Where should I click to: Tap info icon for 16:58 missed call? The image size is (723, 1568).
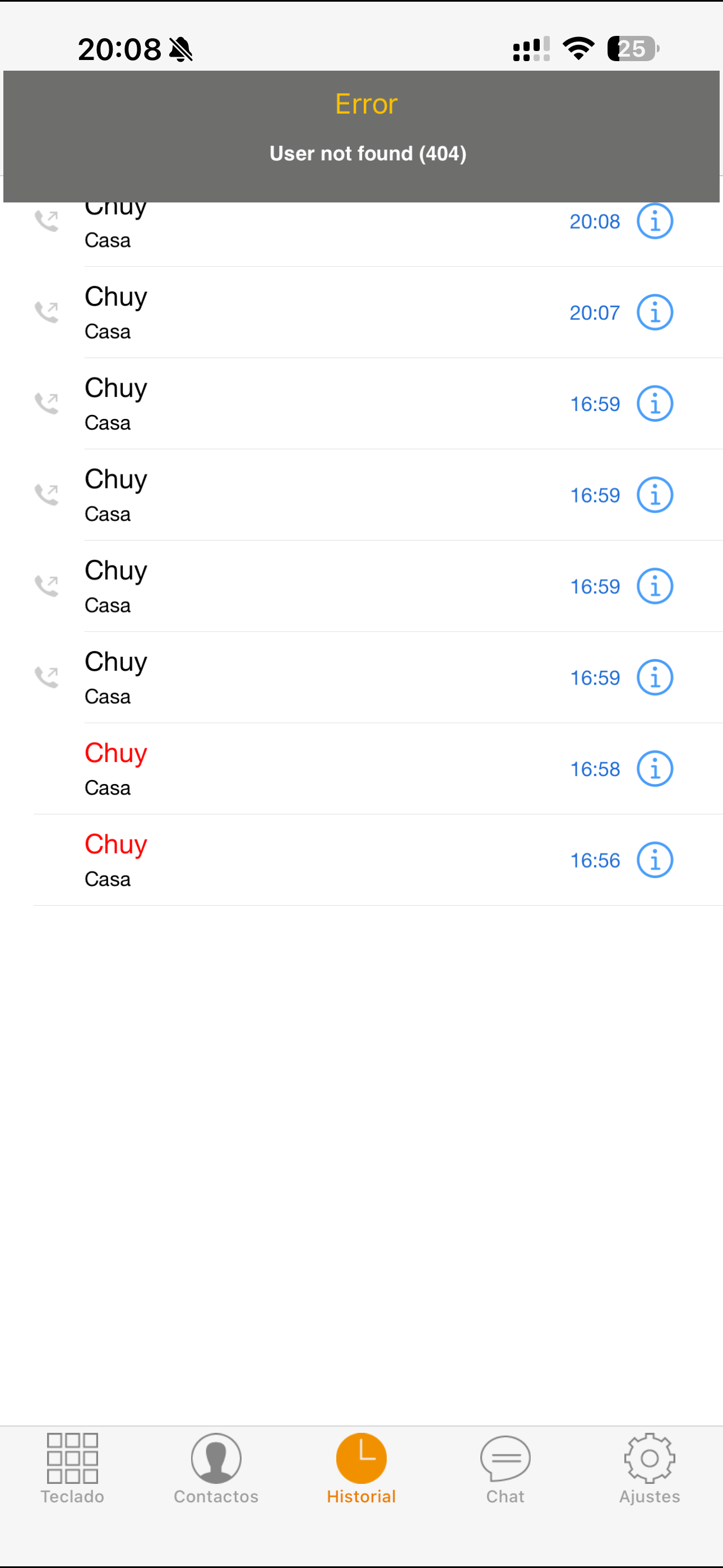click(x=654, y=769)
